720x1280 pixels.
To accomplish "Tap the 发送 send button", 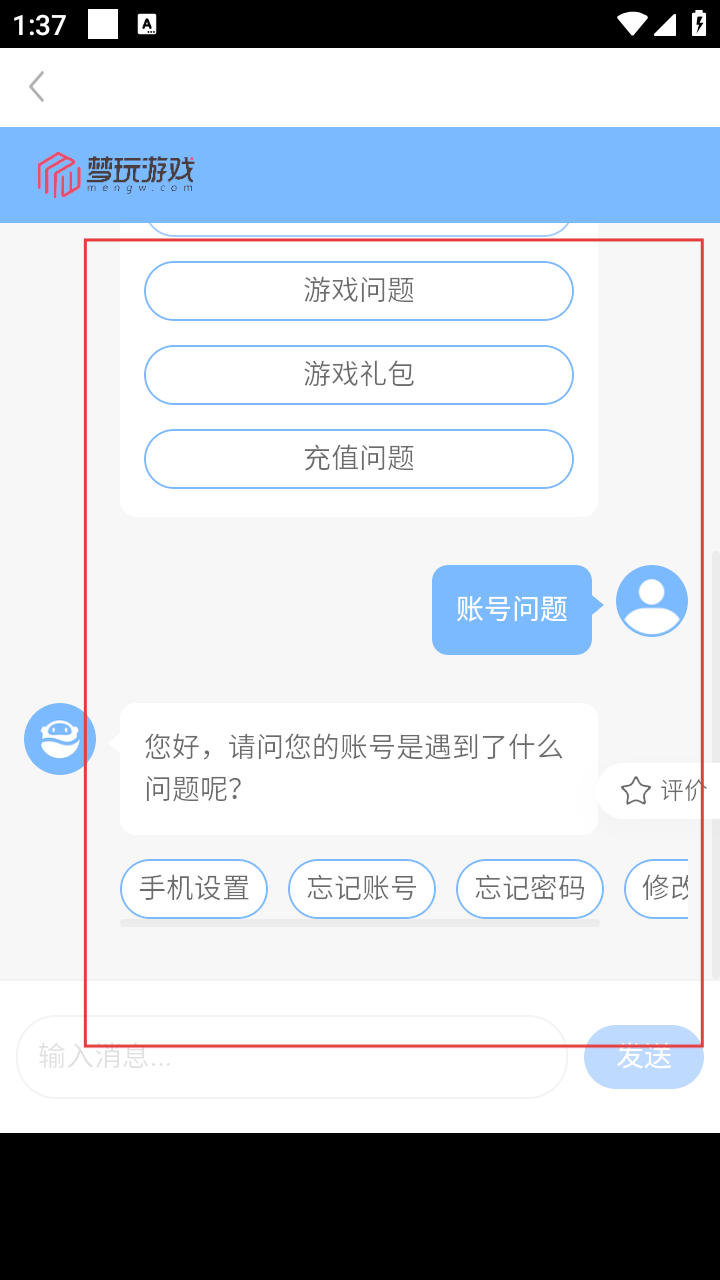I will point(644,1057).
